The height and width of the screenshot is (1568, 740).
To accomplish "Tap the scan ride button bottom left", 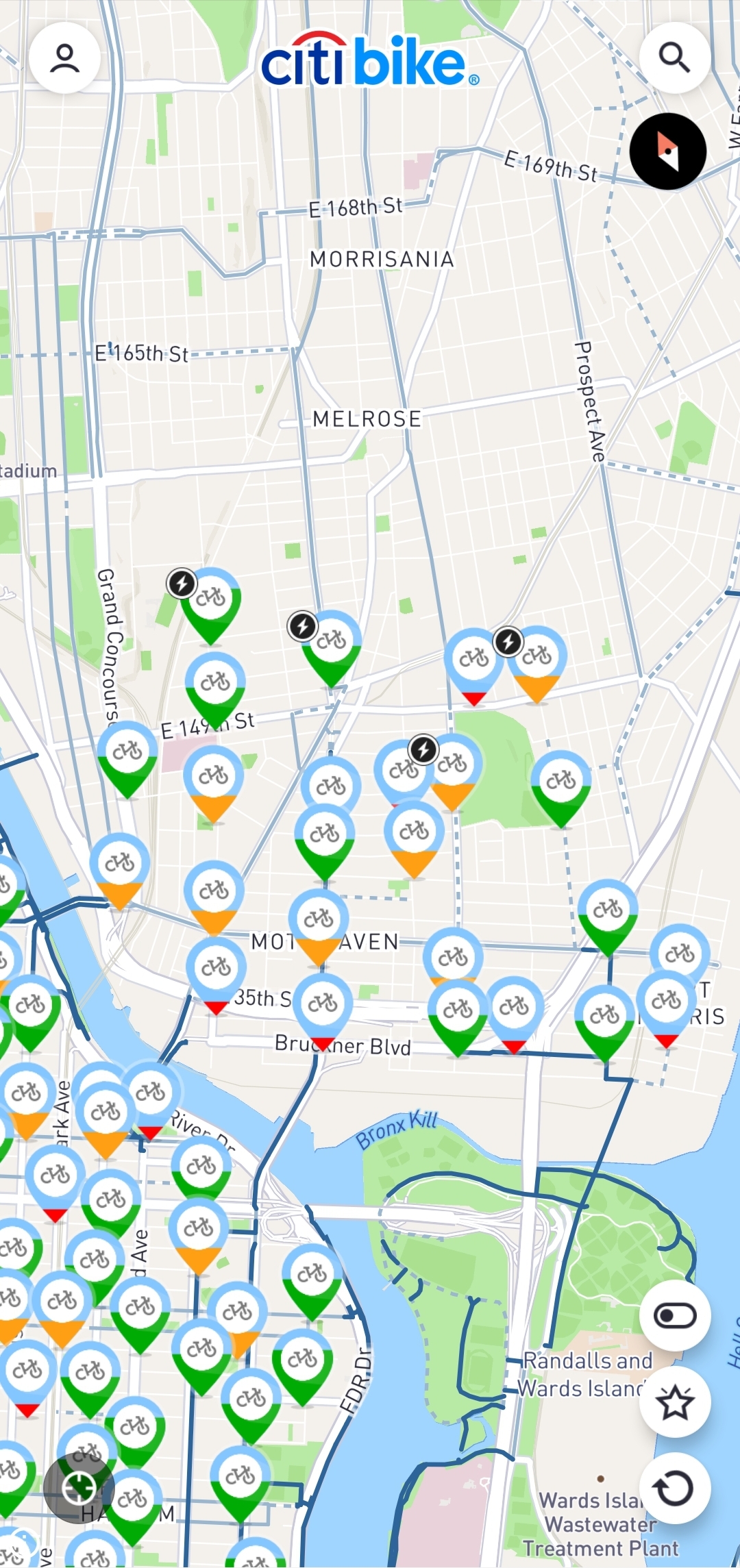I will pyautogui.click(x=78, y=1487).
